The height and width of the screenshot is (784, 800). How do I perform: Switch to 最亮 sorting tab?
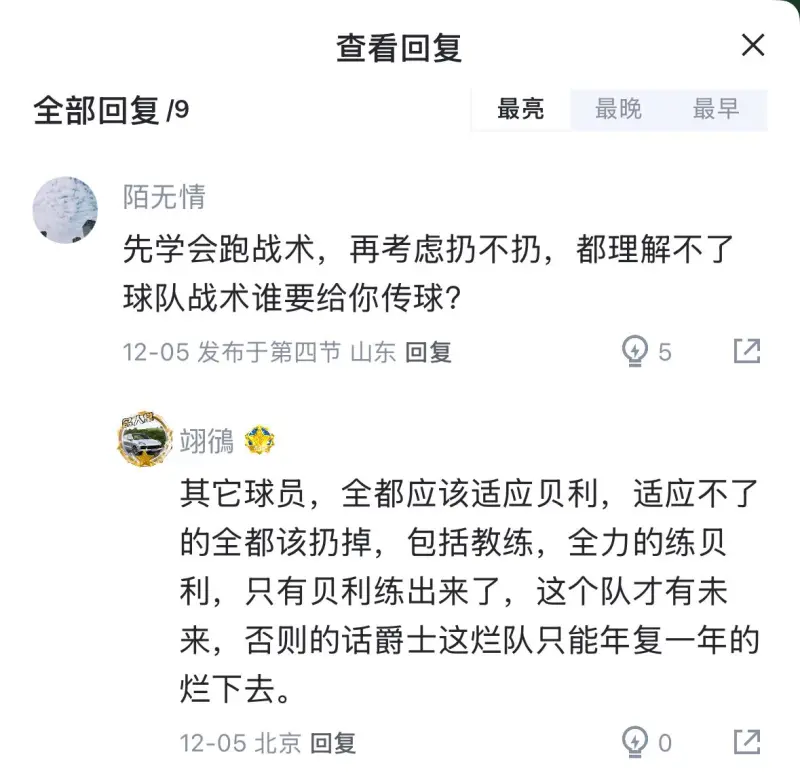(521, 110)
